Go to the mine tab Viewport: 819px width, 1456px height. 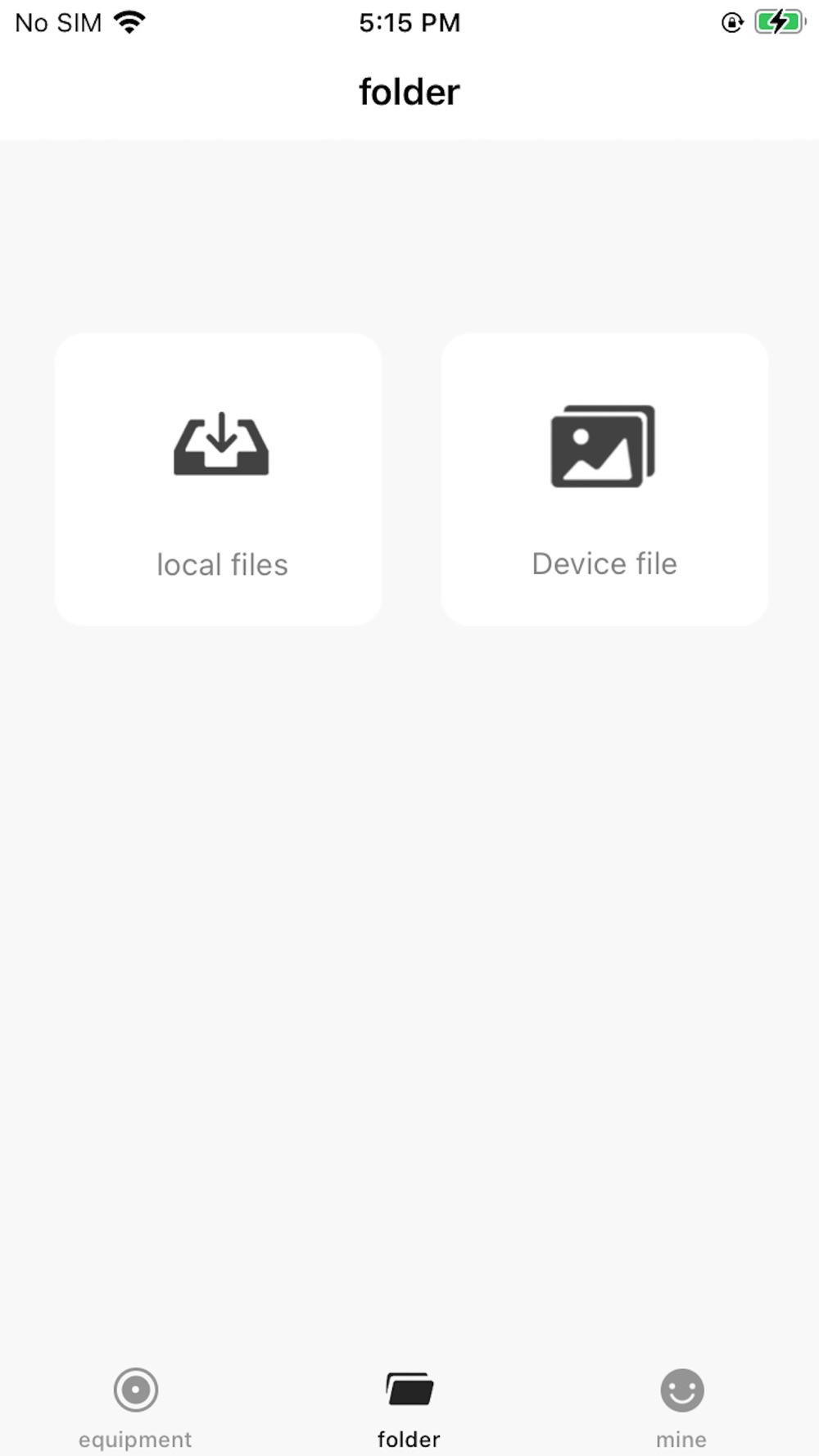[x=681, y=1409]
